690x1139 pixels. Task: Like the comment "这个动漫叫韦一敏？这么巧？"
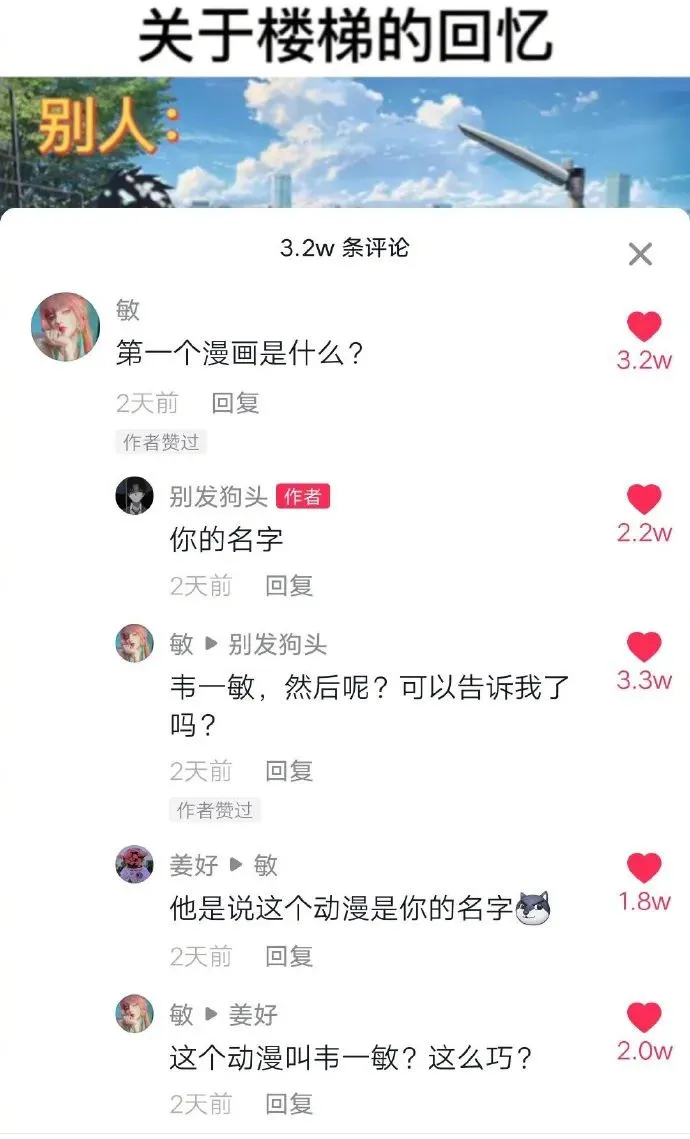point(644,1017)
